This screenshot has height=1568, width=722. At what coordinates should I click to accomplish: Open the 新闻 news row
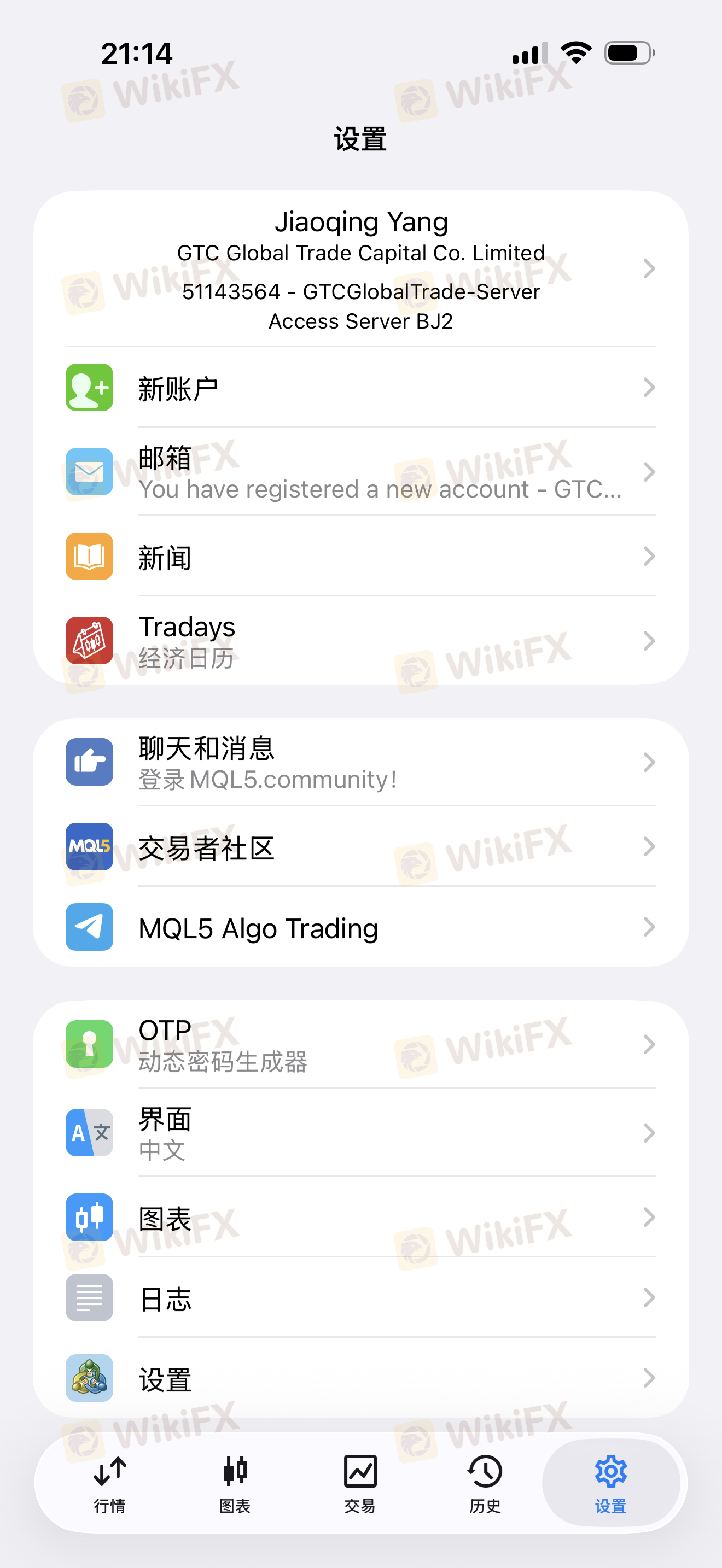361,557
